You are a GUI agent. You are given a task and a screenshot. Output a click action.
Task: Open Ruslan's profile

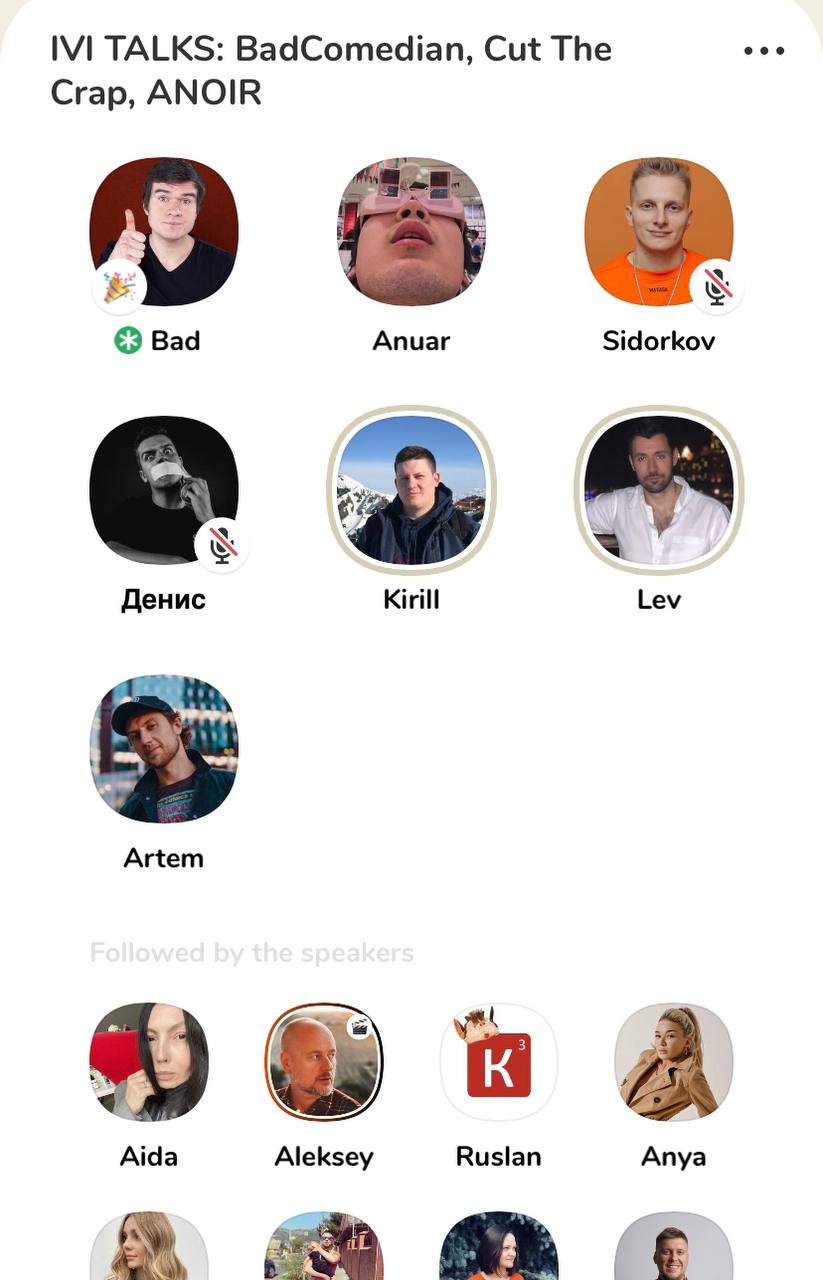[498, 1062]
